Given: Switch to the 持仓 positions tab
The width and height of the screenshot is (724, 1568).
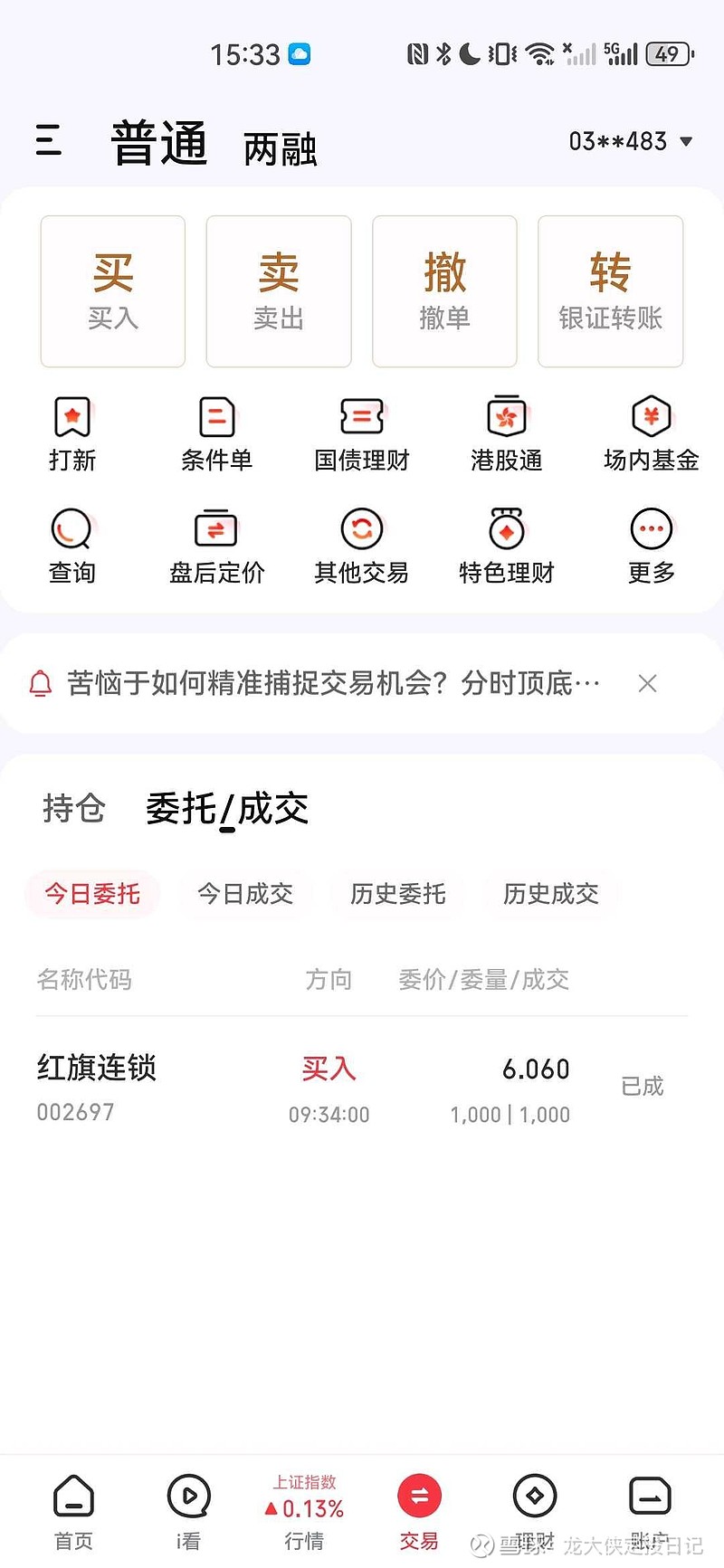Looking at the screenshot, I should pos(73,810).
